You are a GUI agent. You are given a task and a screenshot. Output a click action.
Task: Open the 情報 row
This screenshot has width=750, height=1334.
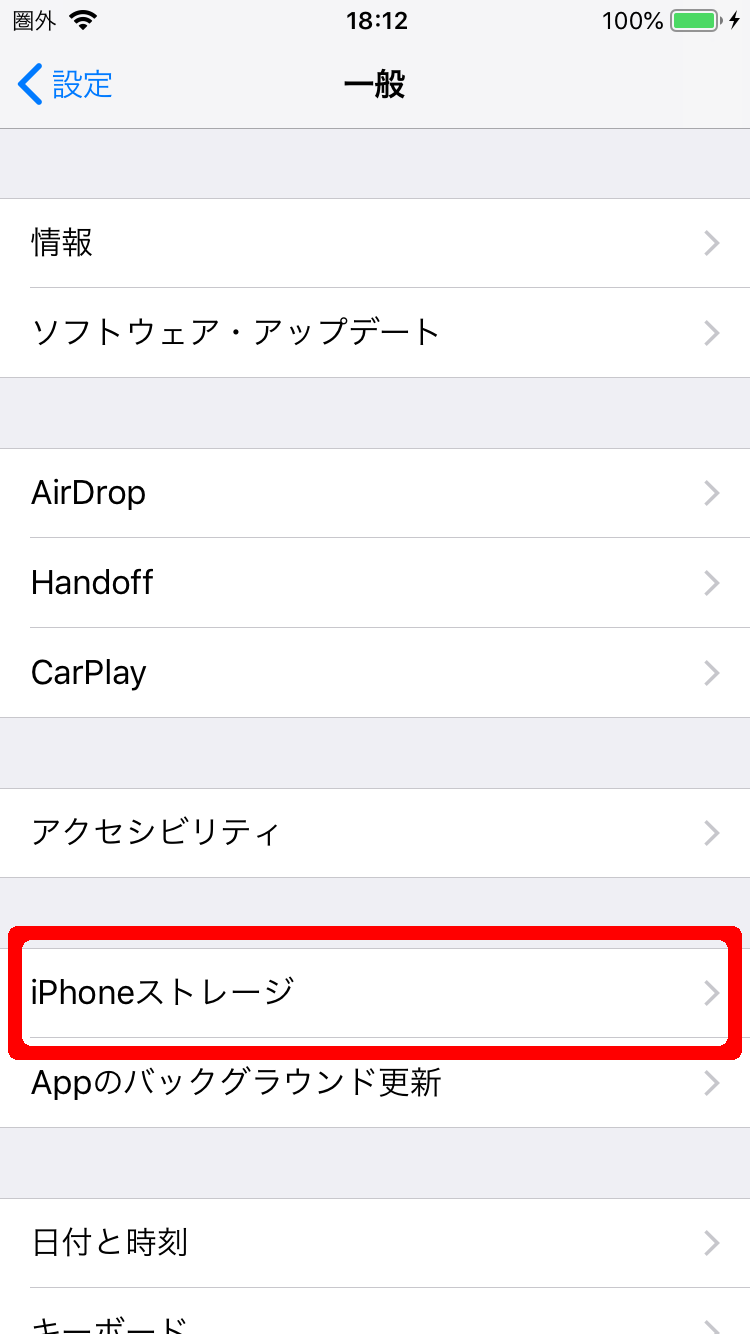(375, 243)
